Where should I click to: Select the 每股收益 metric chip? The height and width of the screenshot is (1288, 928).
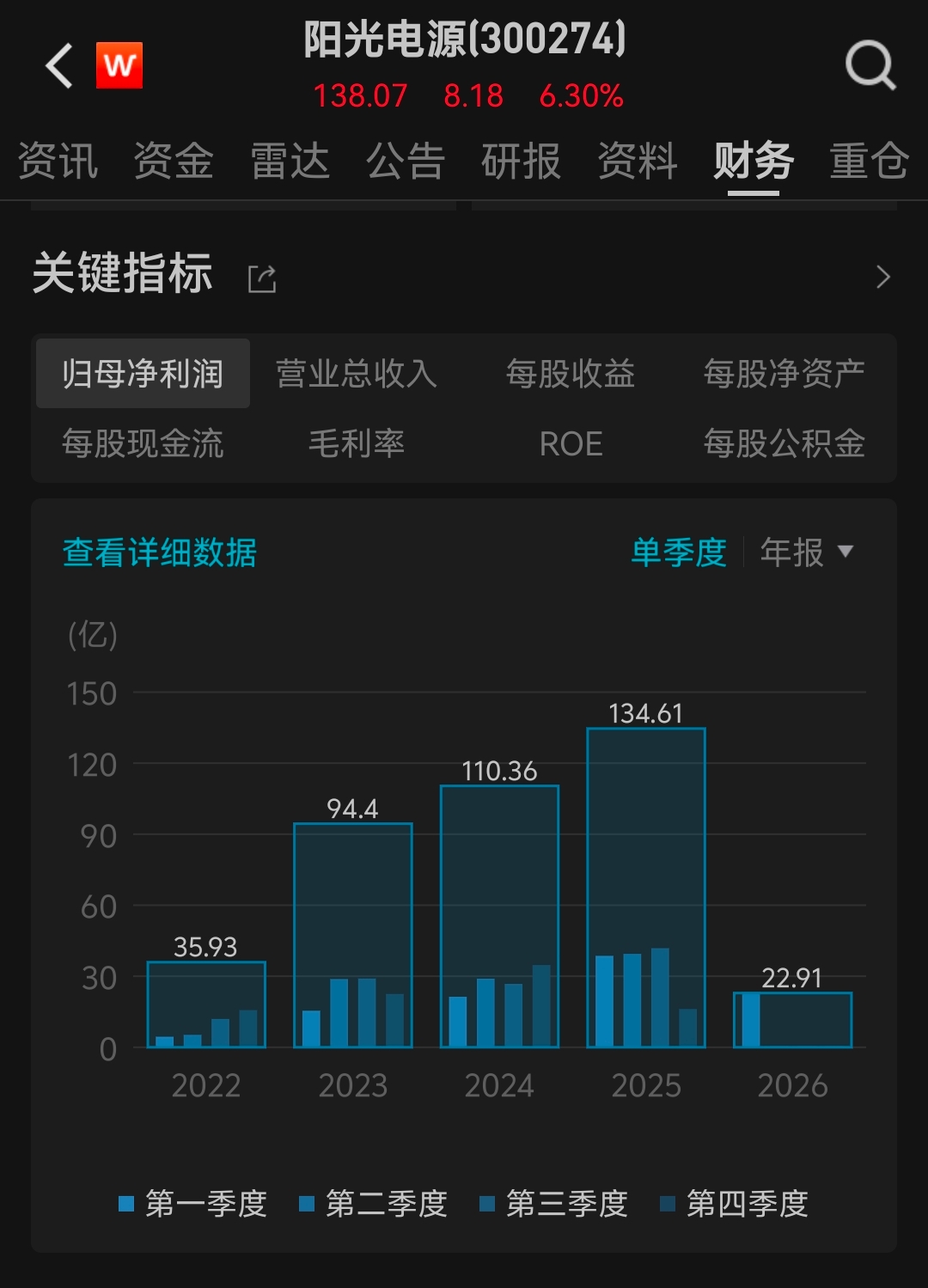(571, 374)
